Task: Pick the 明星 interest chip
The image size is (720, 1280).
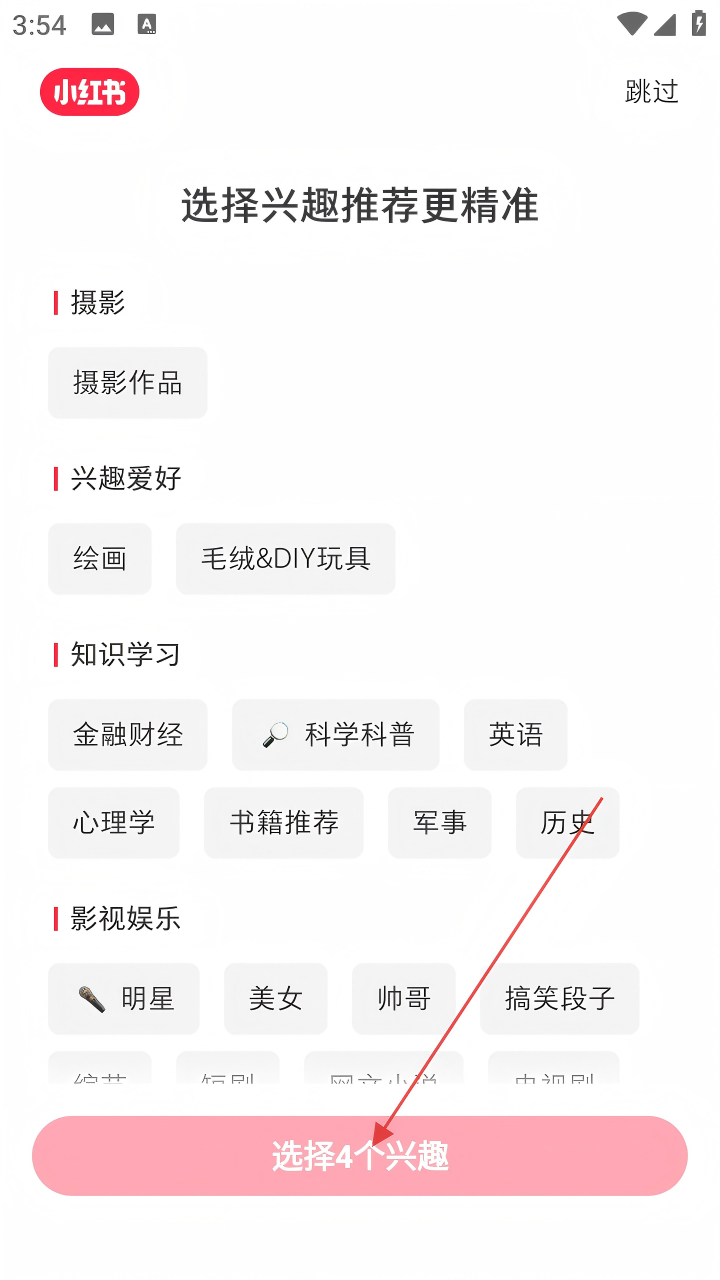Action: (x=124, y=998)
